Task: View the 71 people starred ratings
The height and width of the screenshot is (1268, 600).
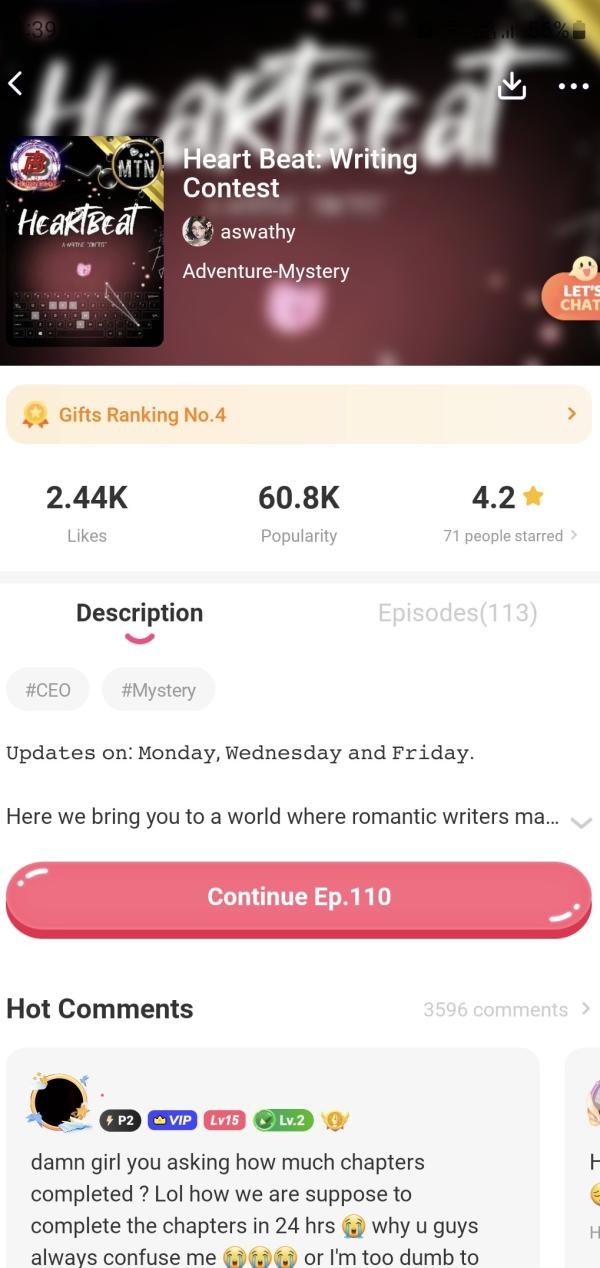Action: [x=509, y=536]
